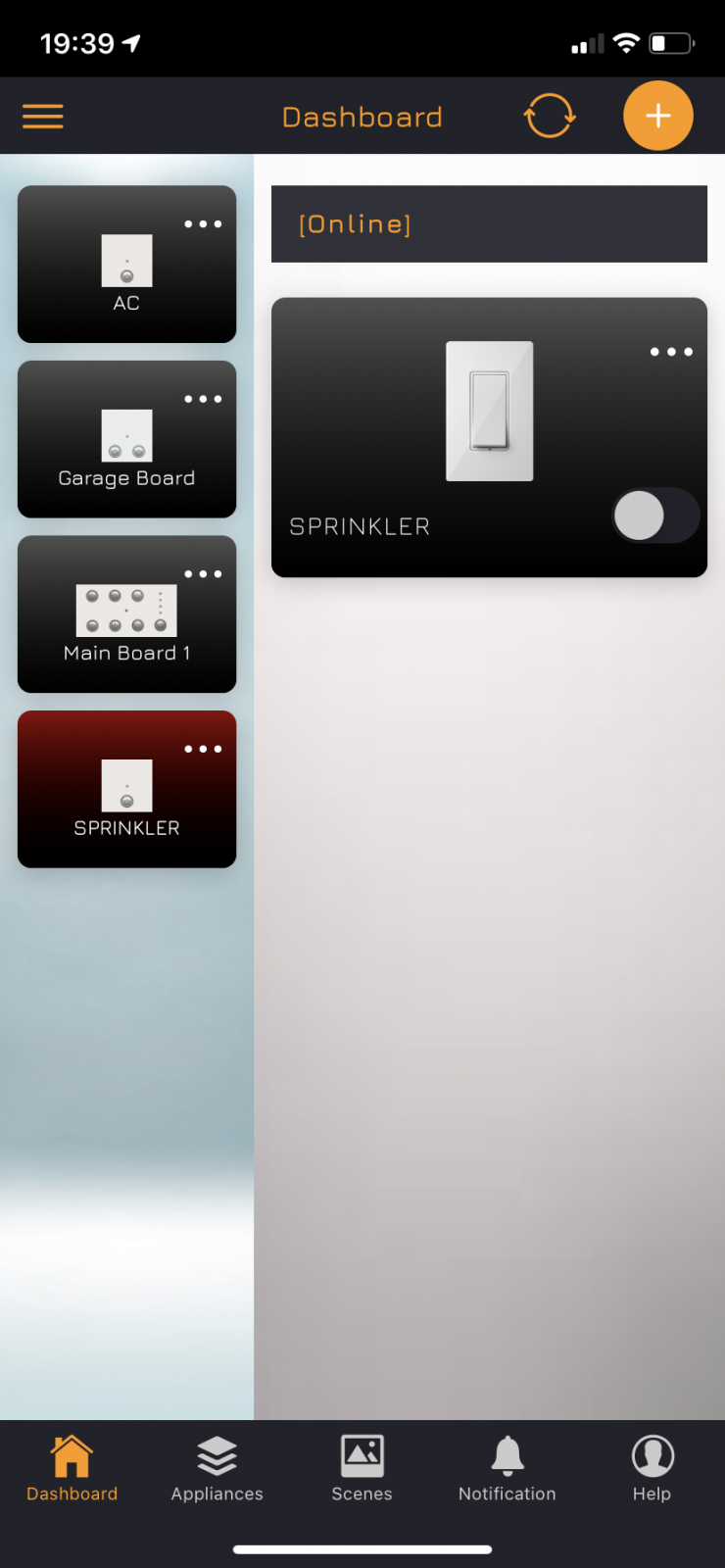Viewport: 725px width, 1568px height.
Task: Select the AC board card
Action: tap(126, 265)
